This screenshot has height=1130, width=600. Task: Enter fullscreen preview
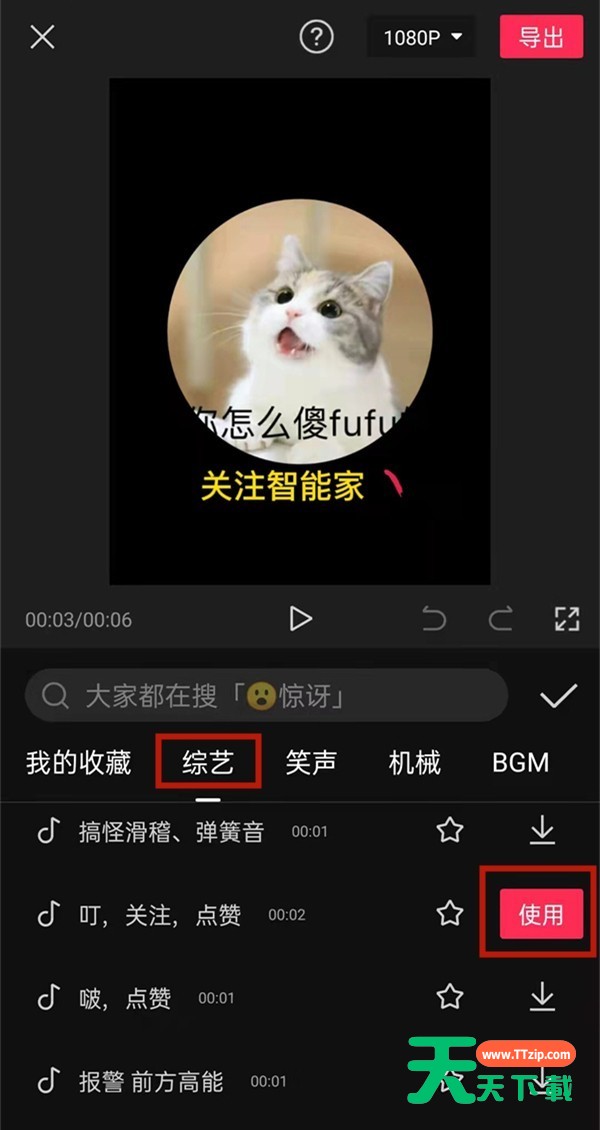pyautogui.click(x=567, y=619)
